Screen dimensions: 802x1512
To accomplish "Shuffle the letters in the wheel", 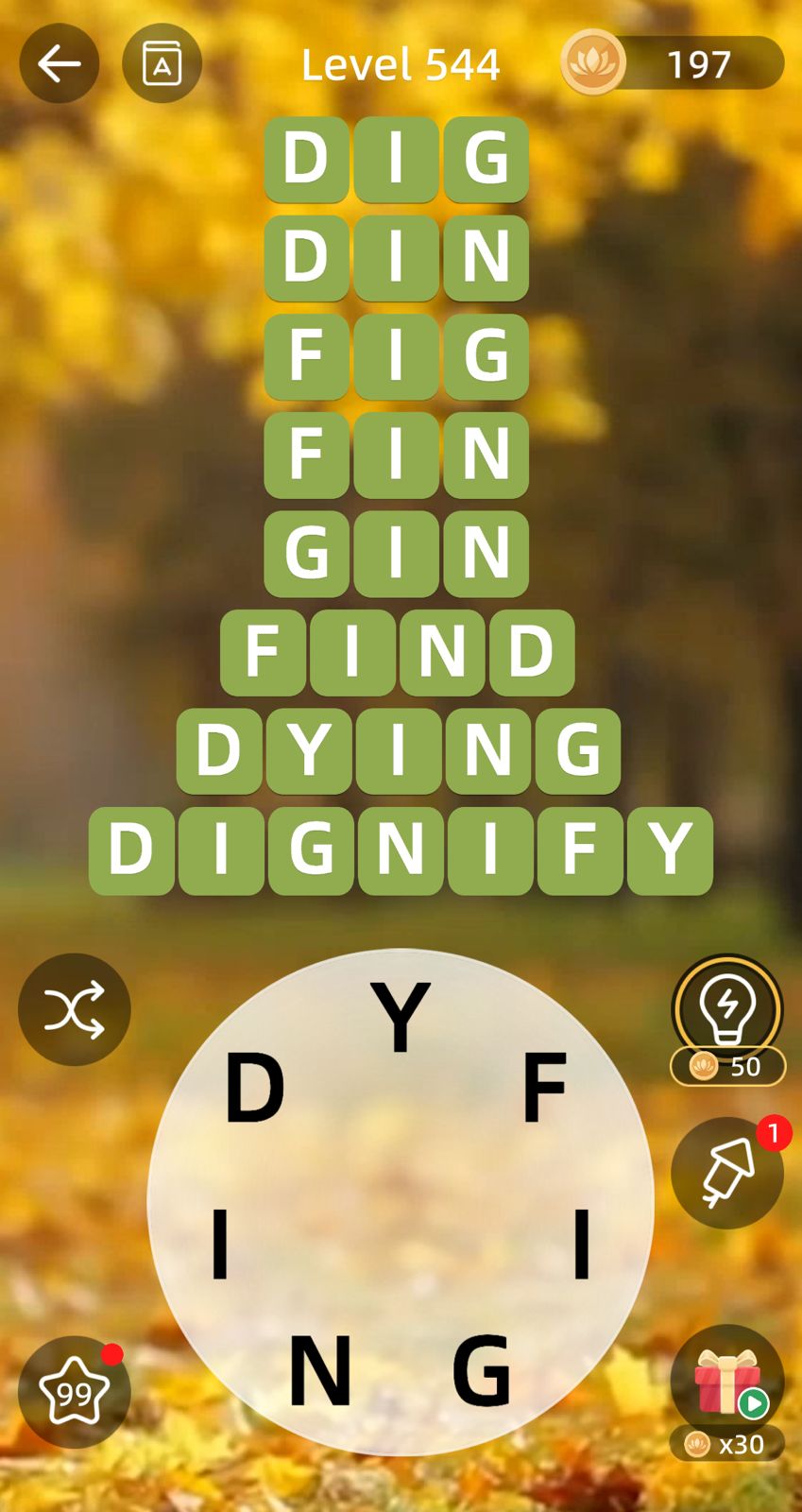I will click(74, 1010).
